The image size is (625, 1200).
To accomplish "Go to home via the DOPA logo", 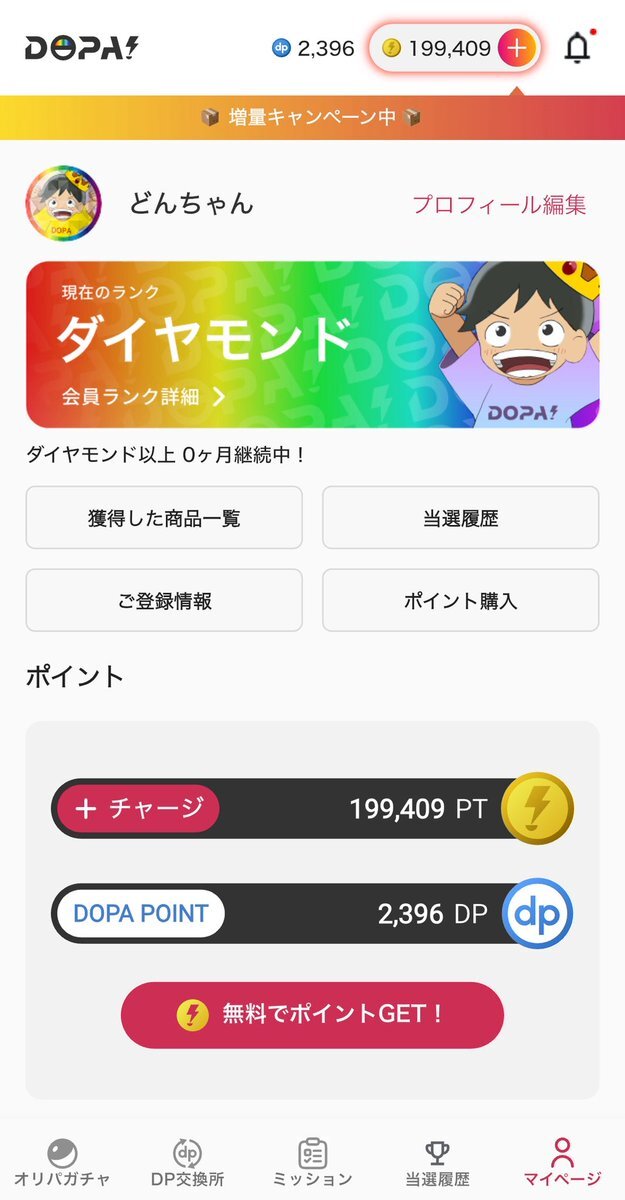I will (x=82, y=48).
